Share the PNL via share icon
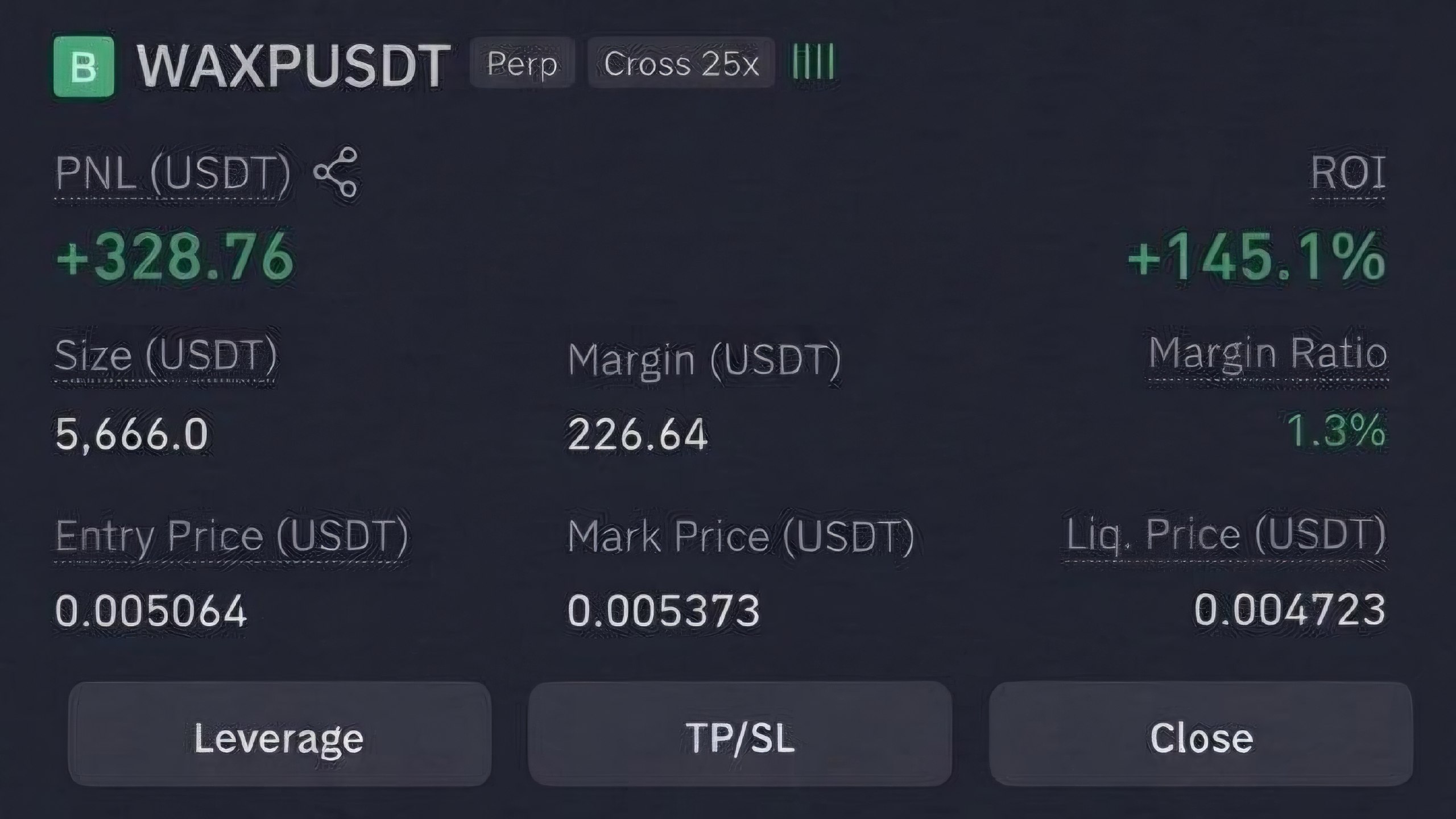The height and width of the screenshot is (819, 1456). pos(336,172)
